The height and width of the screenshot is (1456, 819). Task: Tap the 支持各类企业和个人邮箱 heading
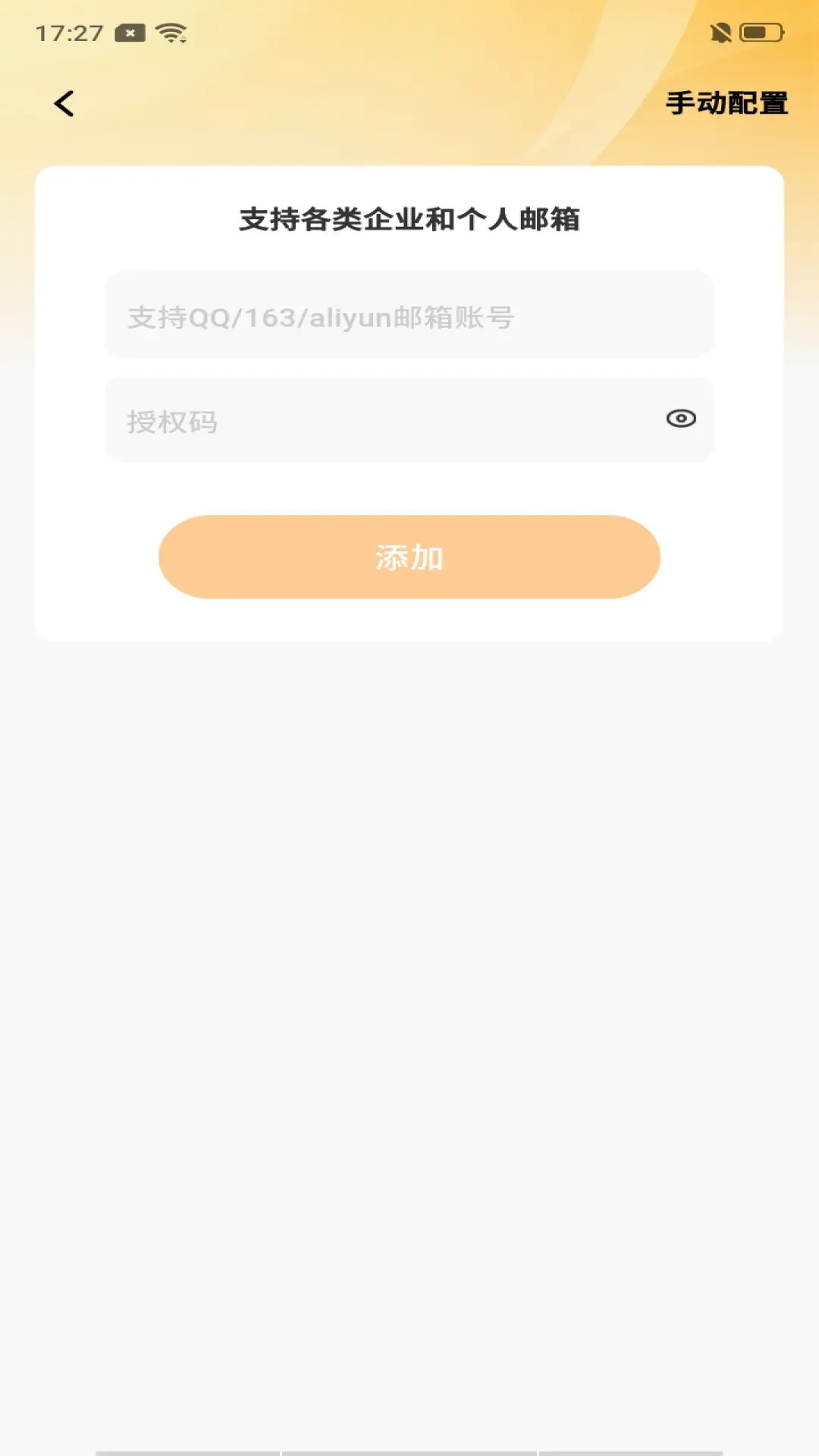[x=409, y=219]
